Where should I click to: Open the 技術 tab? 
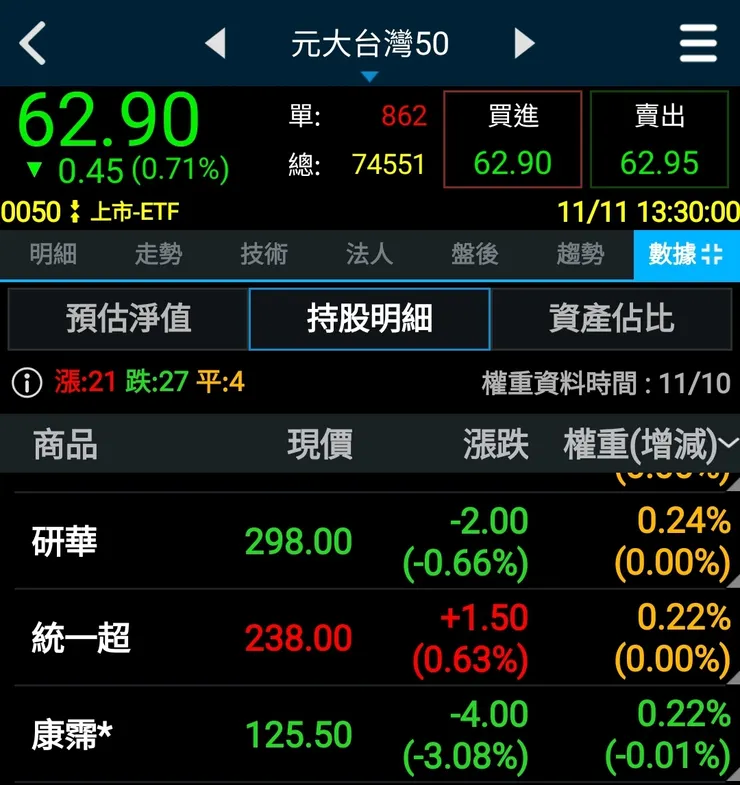pyautogui.click(x=264, y=255)
